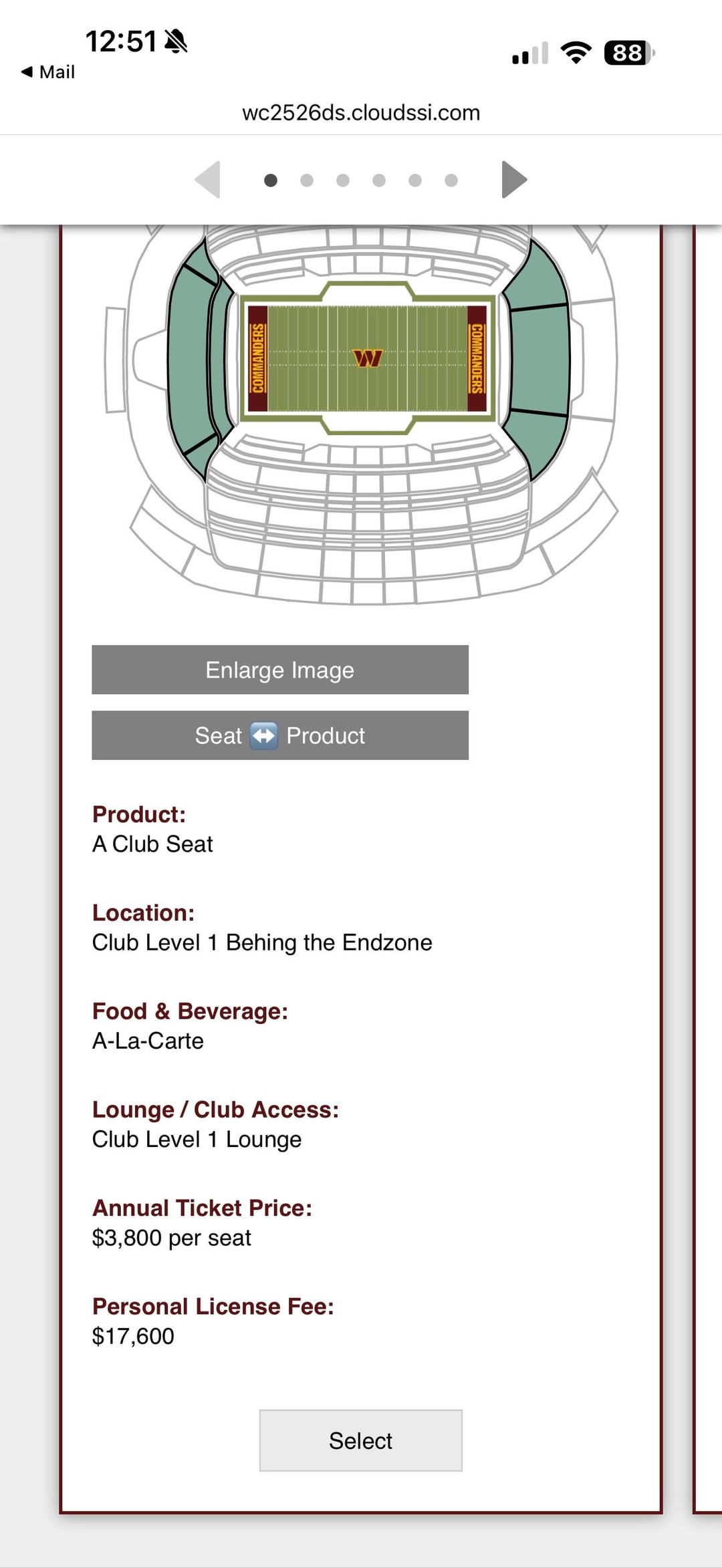Toggle the Seat Product view button
The height and width of the screenshot is (1568, 722).
(x=279, y=735)
